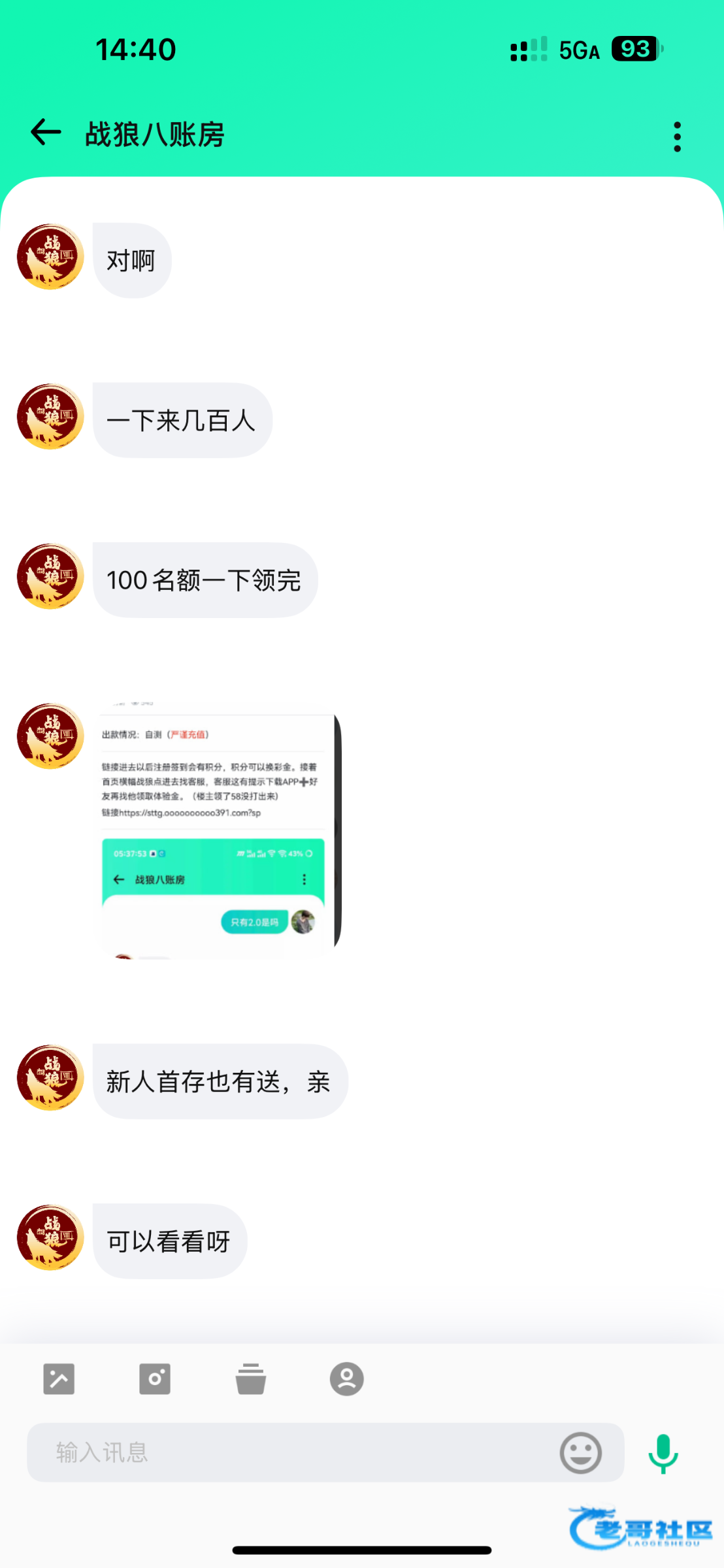Go back from the 战狼八账房 chat

tap(46, 133)
